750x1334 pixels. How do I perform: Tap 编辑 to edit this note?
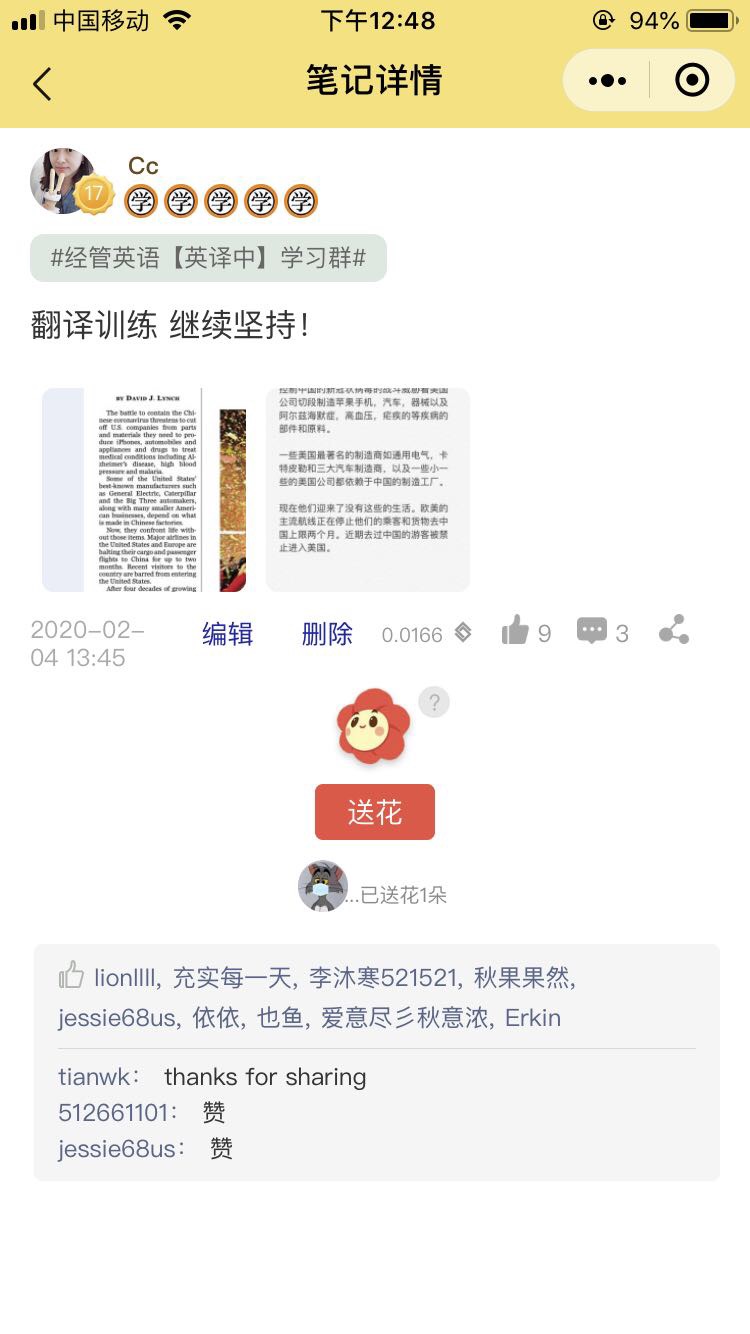(227, 634)
